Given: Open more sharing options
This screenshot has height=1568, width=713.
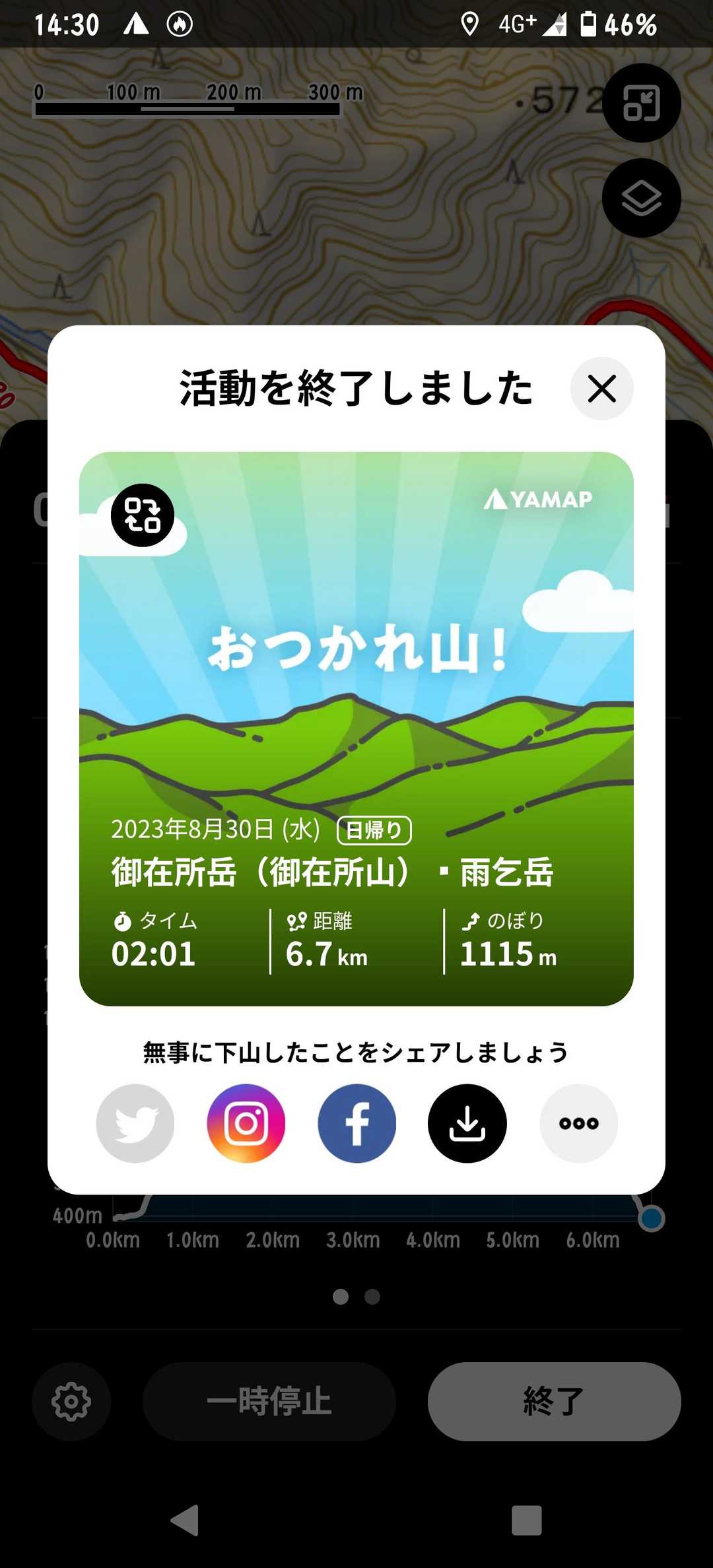Looking at the screenshot, I should tap(579, 1123).
